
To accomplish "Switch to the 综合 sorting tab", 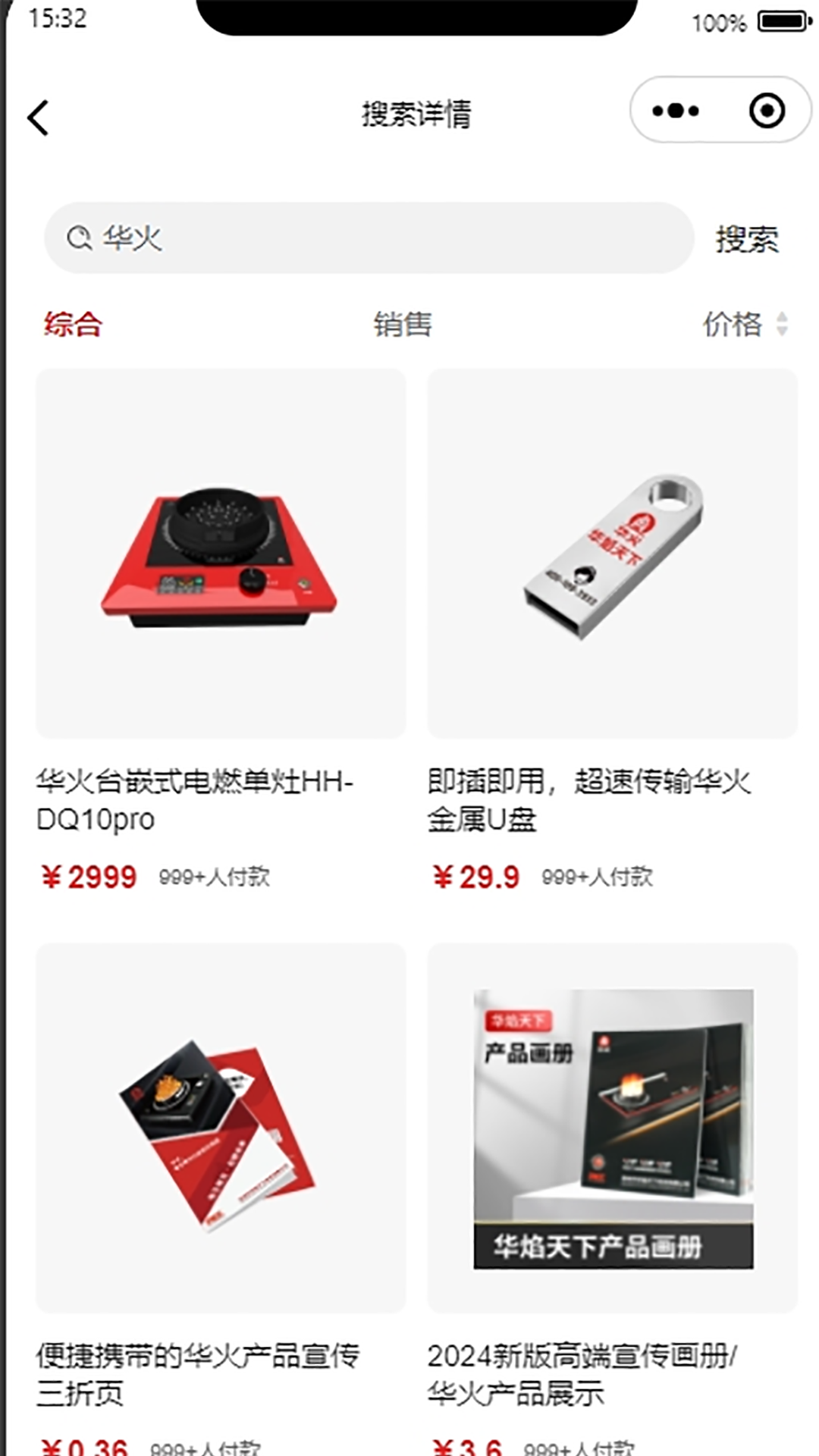I will (x=73, y=325).
